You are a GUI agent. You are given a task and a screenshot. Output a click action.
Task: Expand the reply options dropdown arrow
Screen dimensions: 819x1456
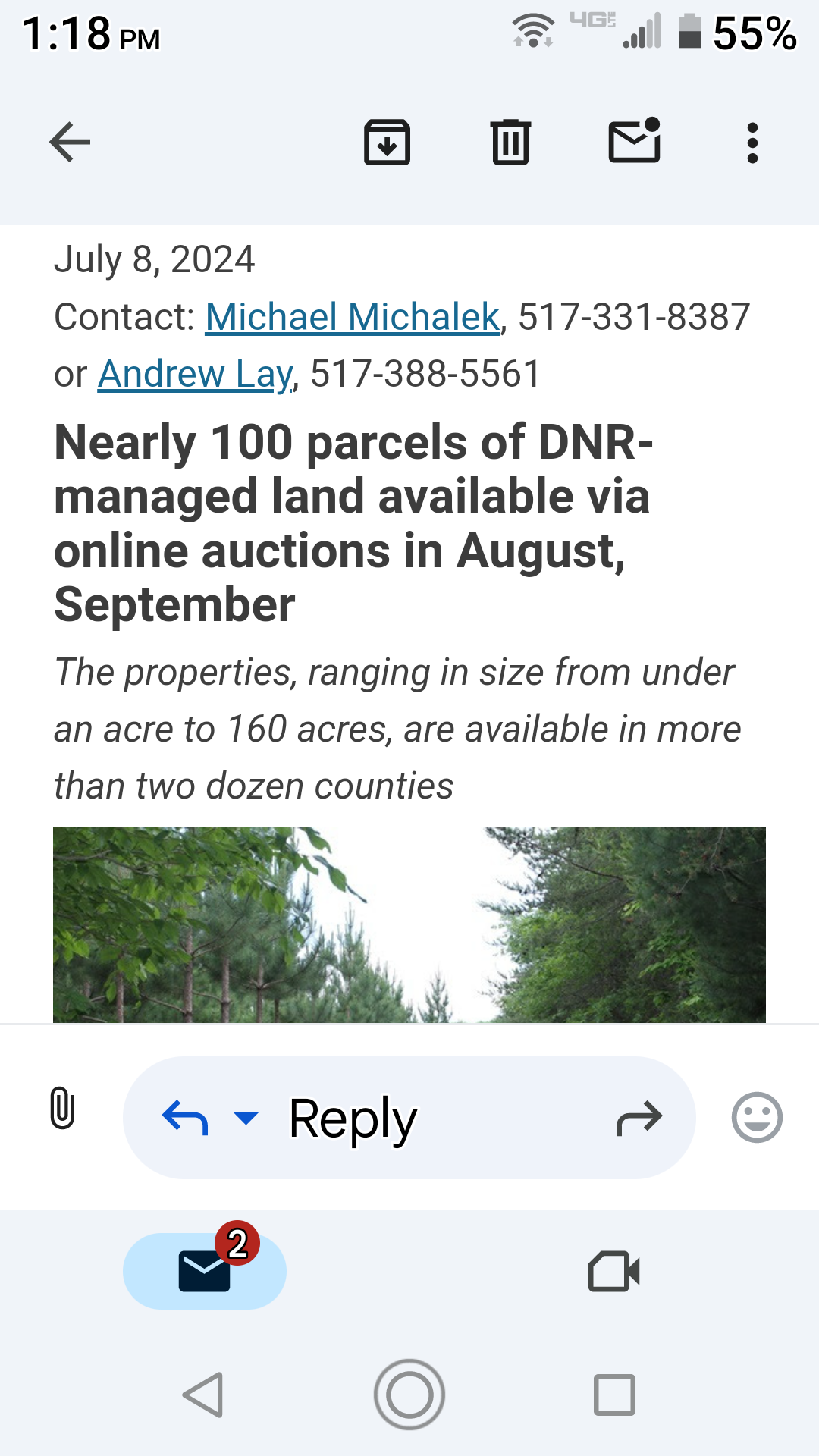click(x=246, y=1118)
